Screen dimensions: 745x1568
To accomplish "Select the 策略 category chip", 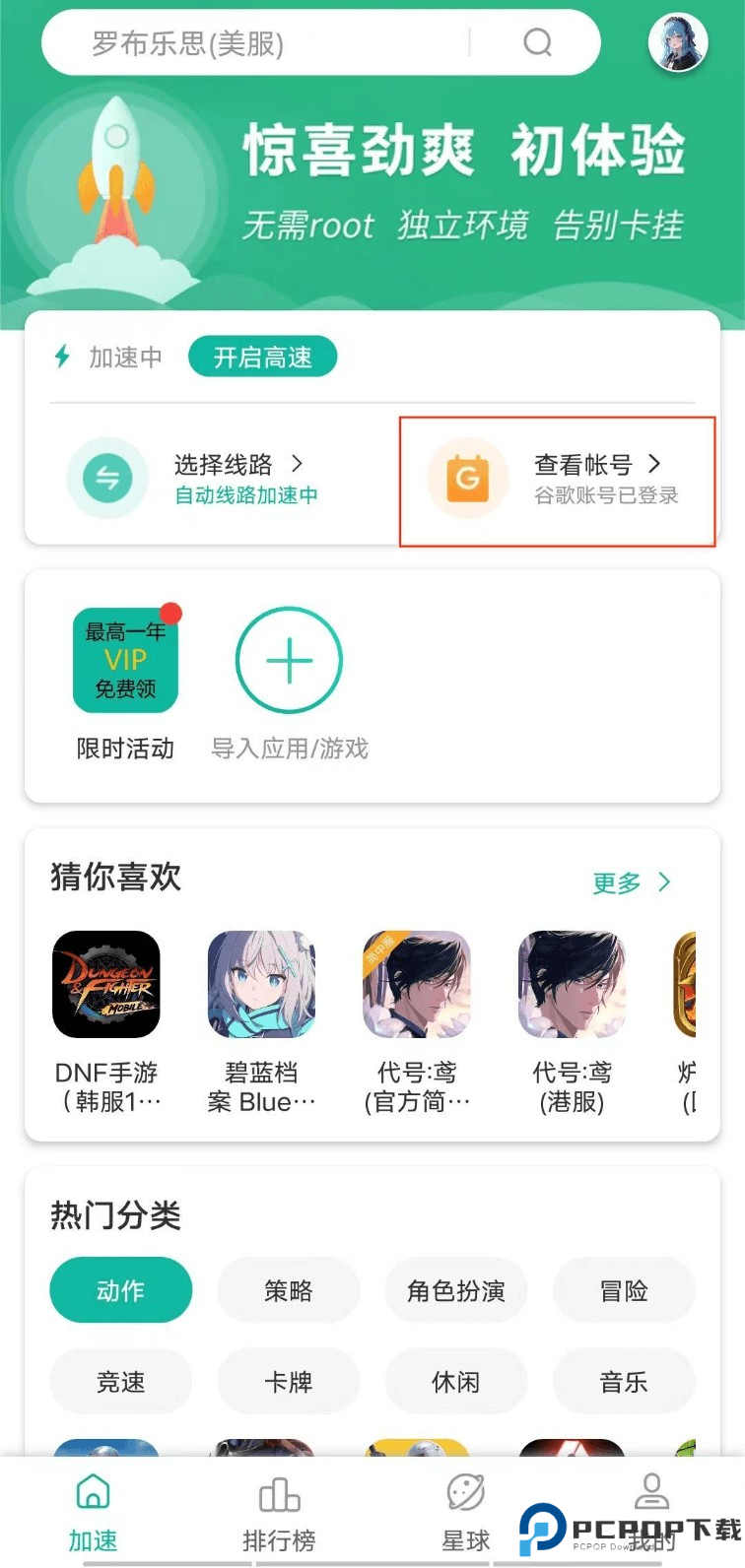I will [x=289, y=1290].
